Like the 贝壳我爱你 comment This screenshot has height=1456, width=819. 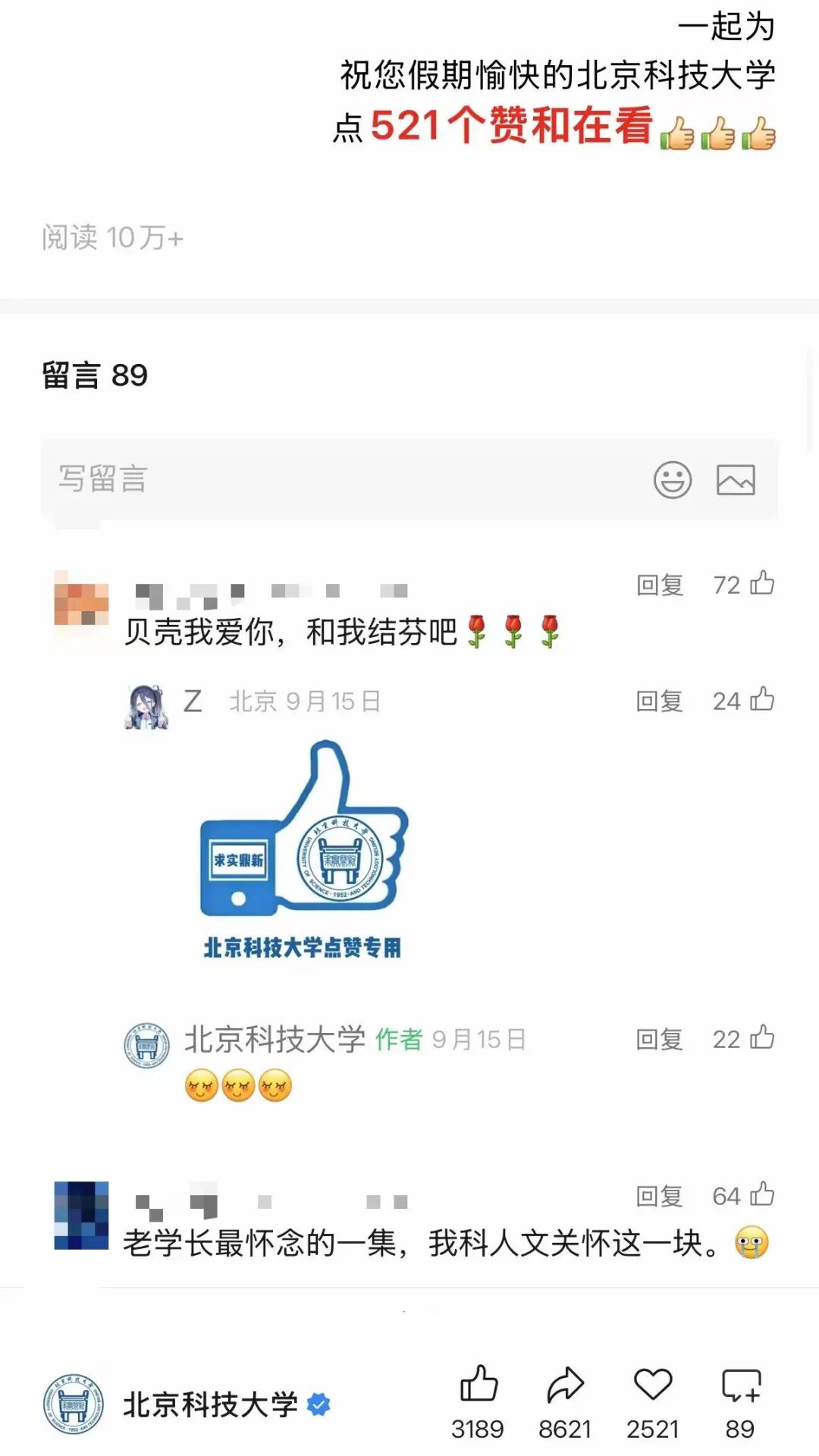point(761,583)
